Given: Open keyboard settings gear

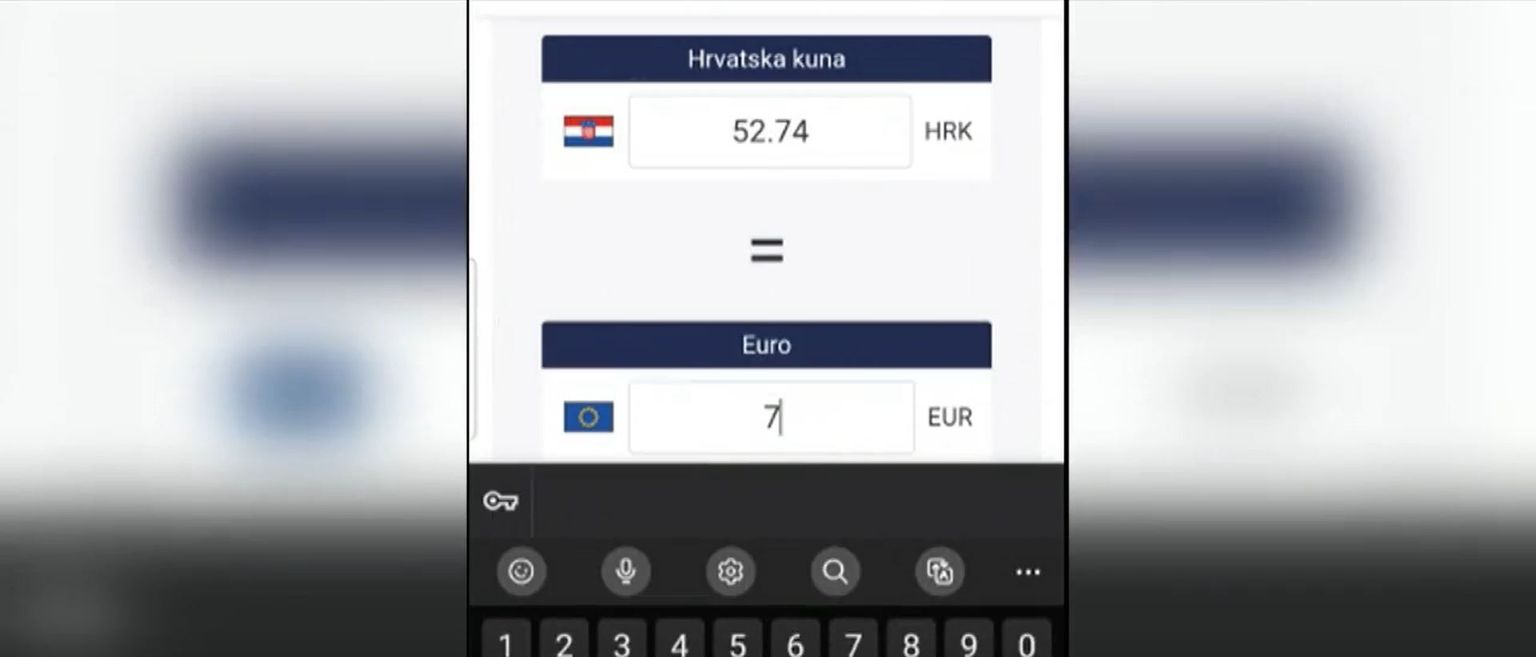Looking at the screenshot, I should pos(730,572).
